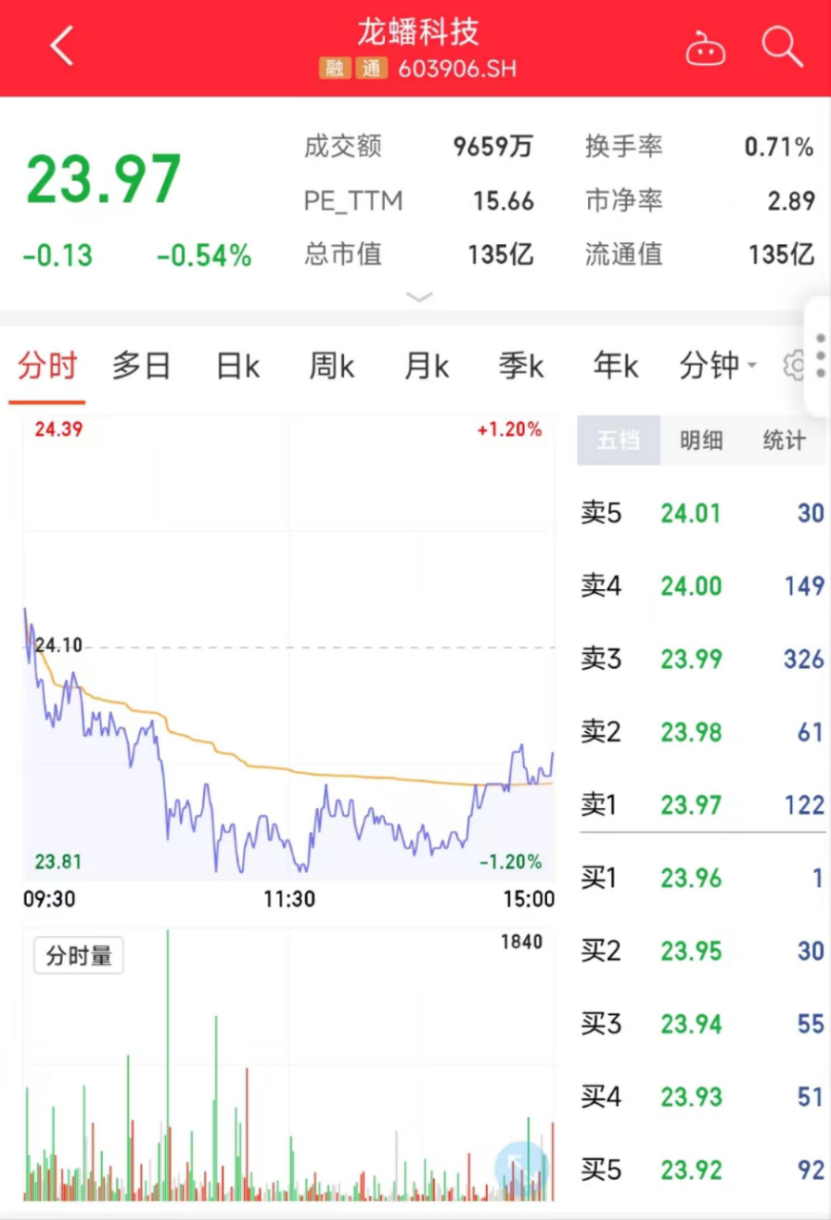Select the 分时 chart tab

(47, 366)
